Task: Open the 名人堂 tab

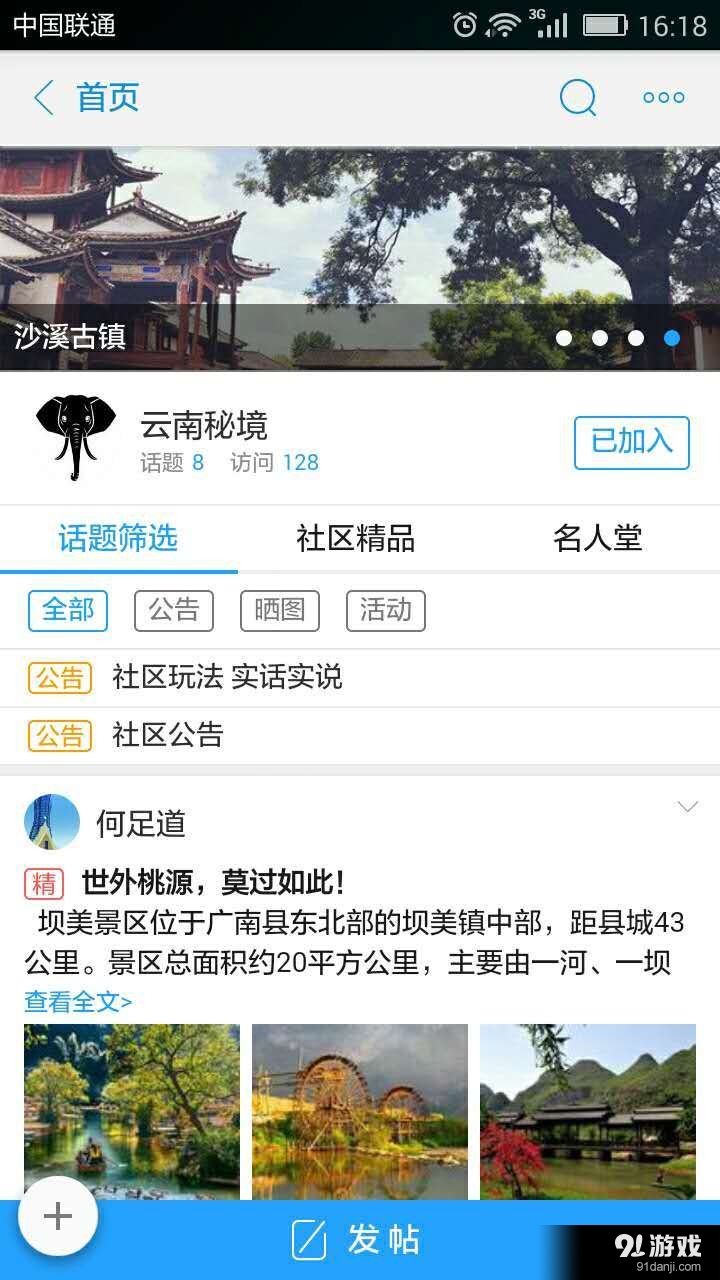Action: point(597,539)
